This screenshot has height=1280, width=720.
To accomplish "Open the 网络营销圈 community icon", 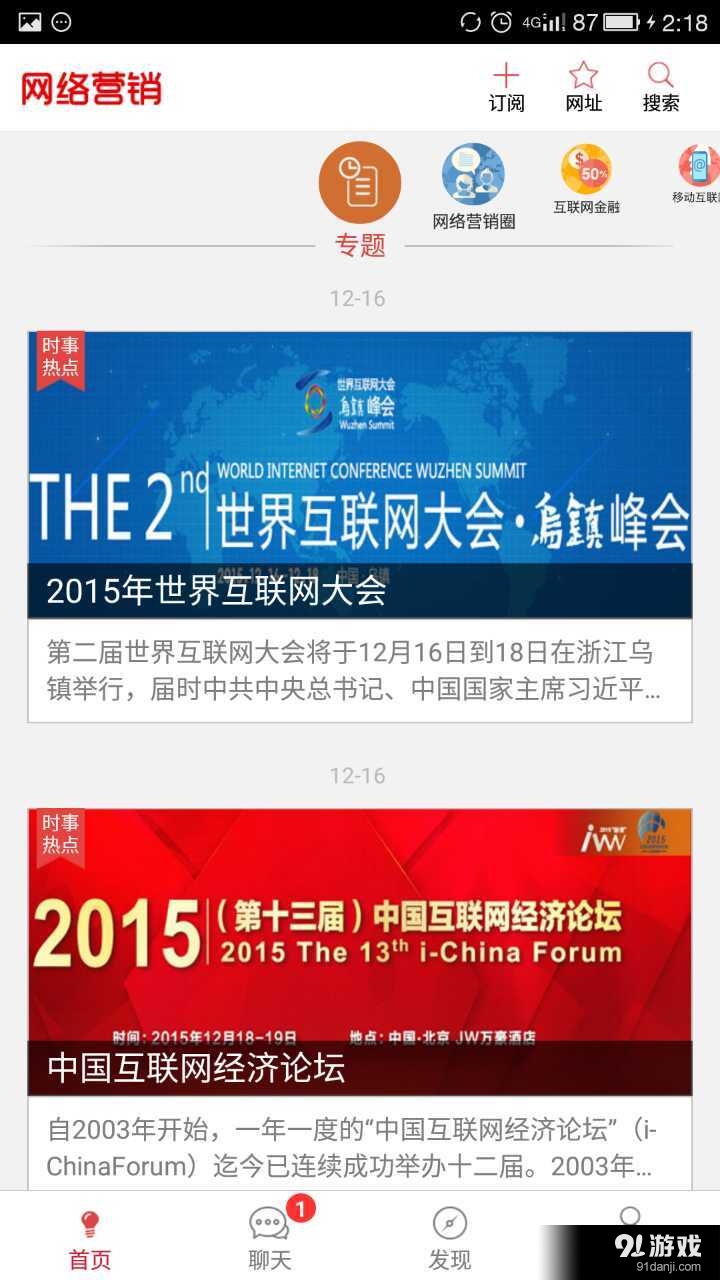I will pos(472,175).
